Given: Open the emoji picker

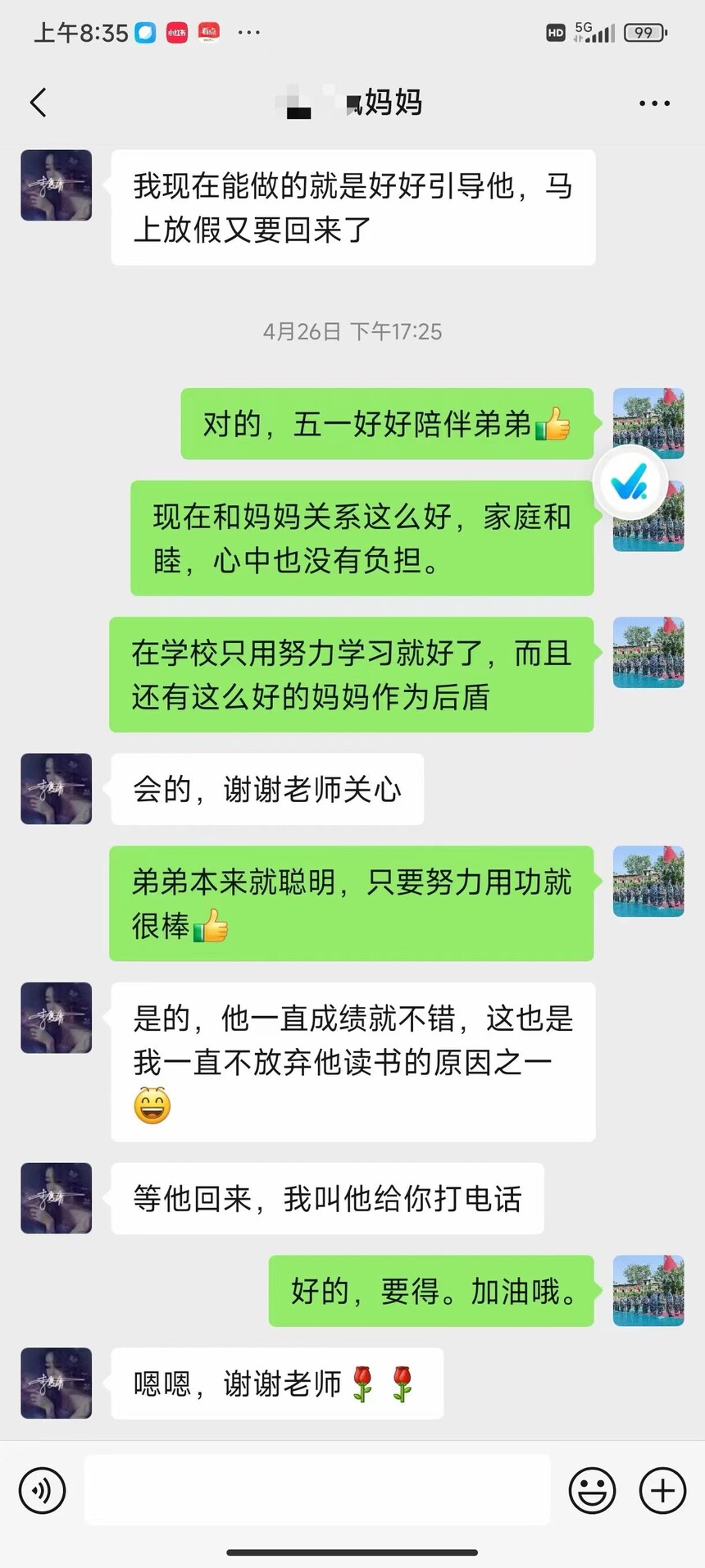Looking at the screenshot, I should pyautogui.click(x=592, y=1490).
